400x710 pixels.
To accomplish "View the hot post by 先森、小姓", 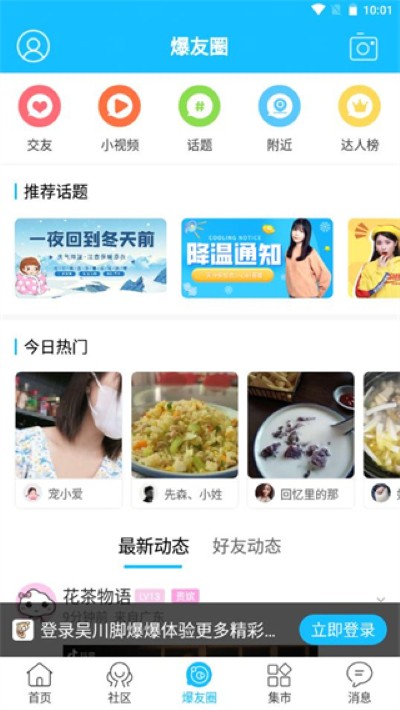I will point(185,440).
